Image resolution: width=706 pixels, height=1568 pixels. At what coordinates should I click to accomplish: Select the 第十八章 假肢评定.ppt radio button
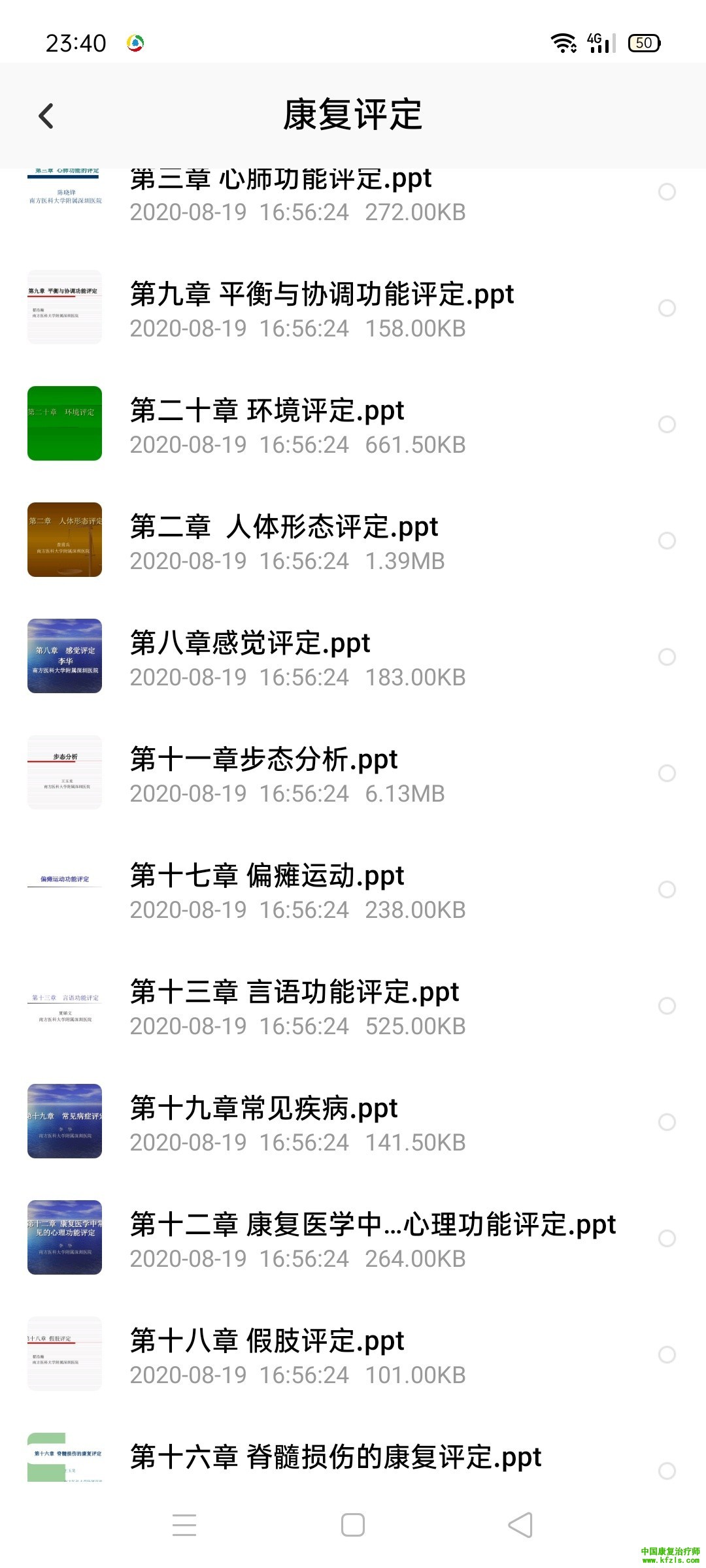667,1354
